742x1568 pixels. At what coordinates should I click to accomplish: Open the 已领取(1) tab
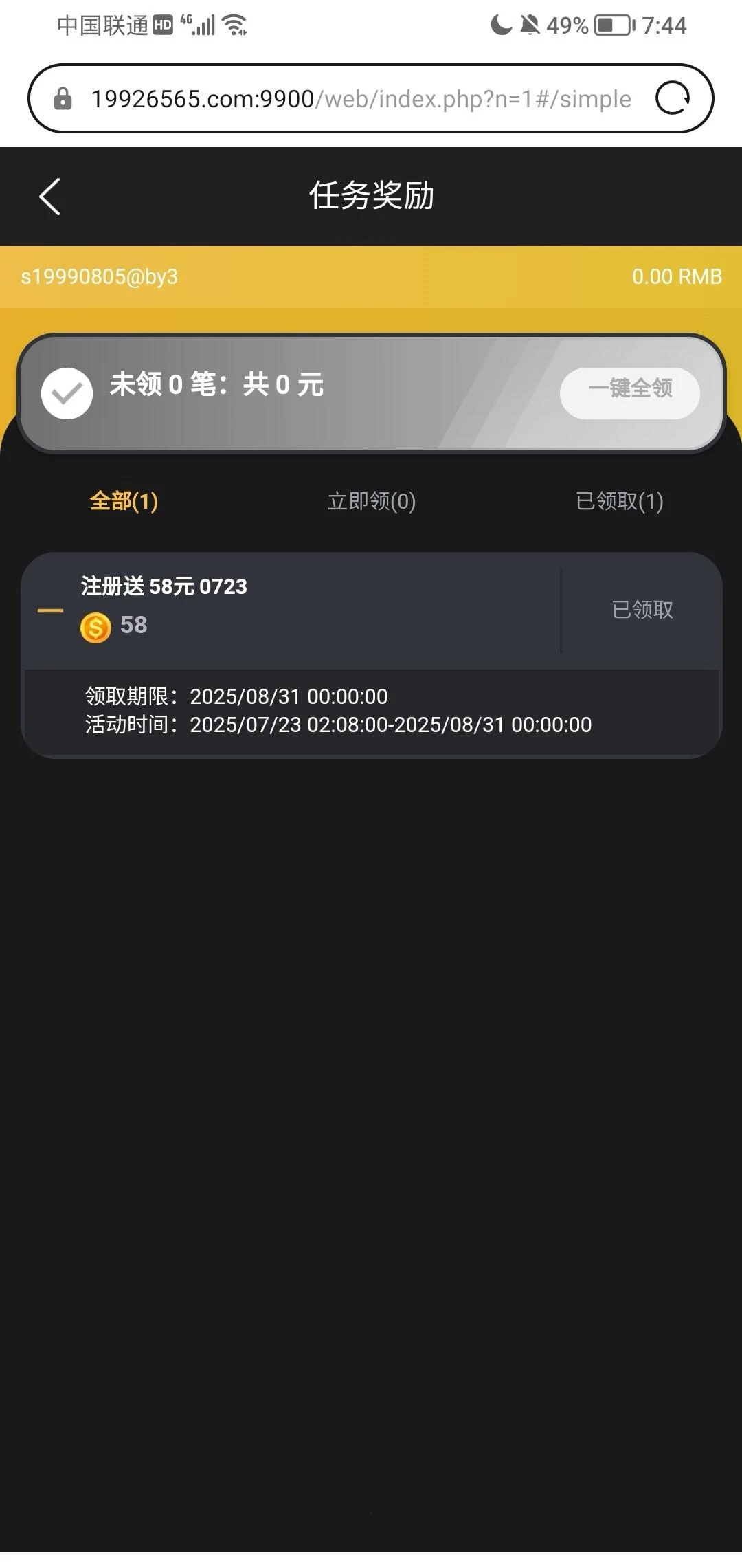pyautogui.click(x=619, y=501)
